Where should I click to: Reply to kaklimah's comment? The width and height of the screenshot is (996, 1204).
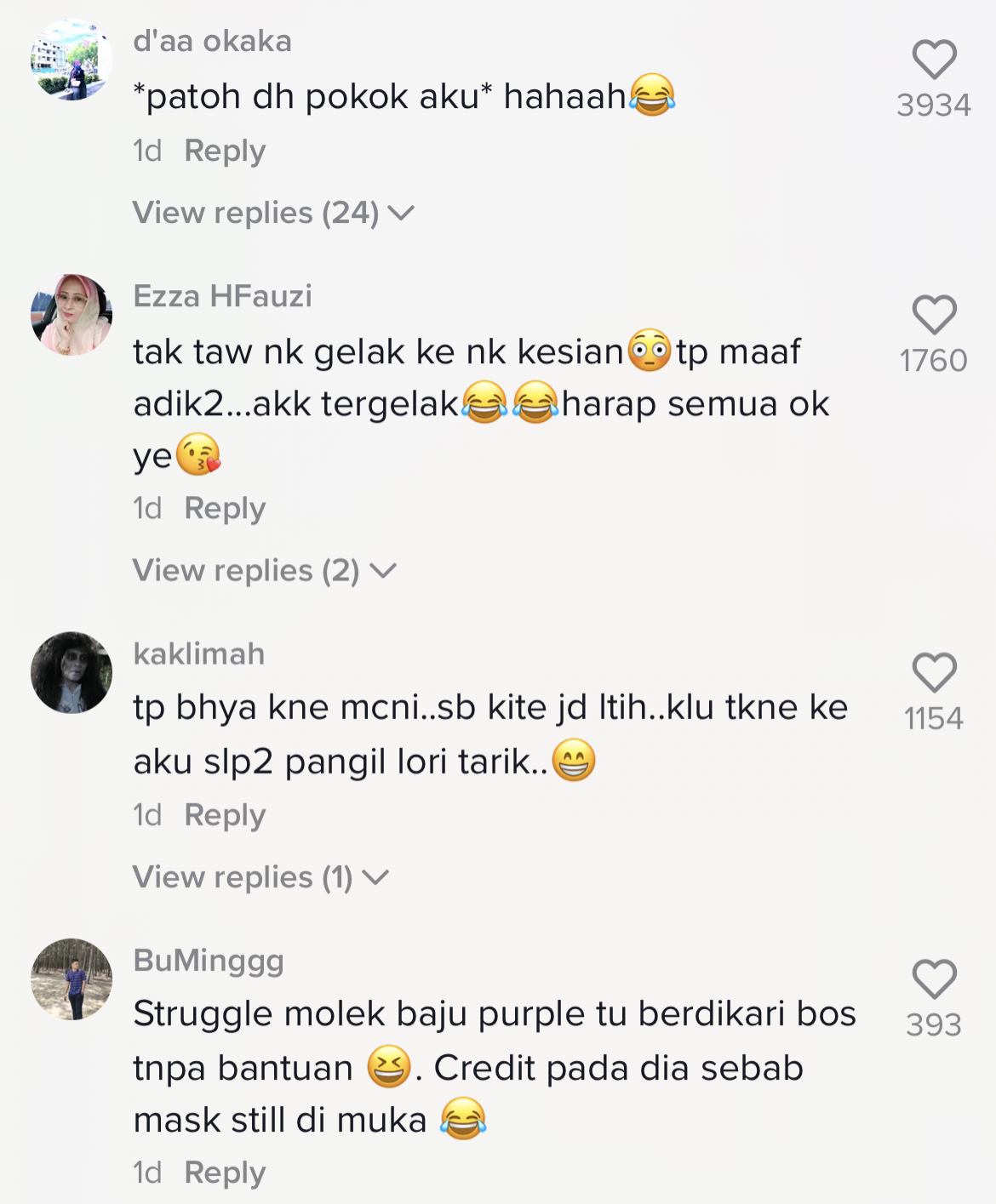[x=225, y=815]
